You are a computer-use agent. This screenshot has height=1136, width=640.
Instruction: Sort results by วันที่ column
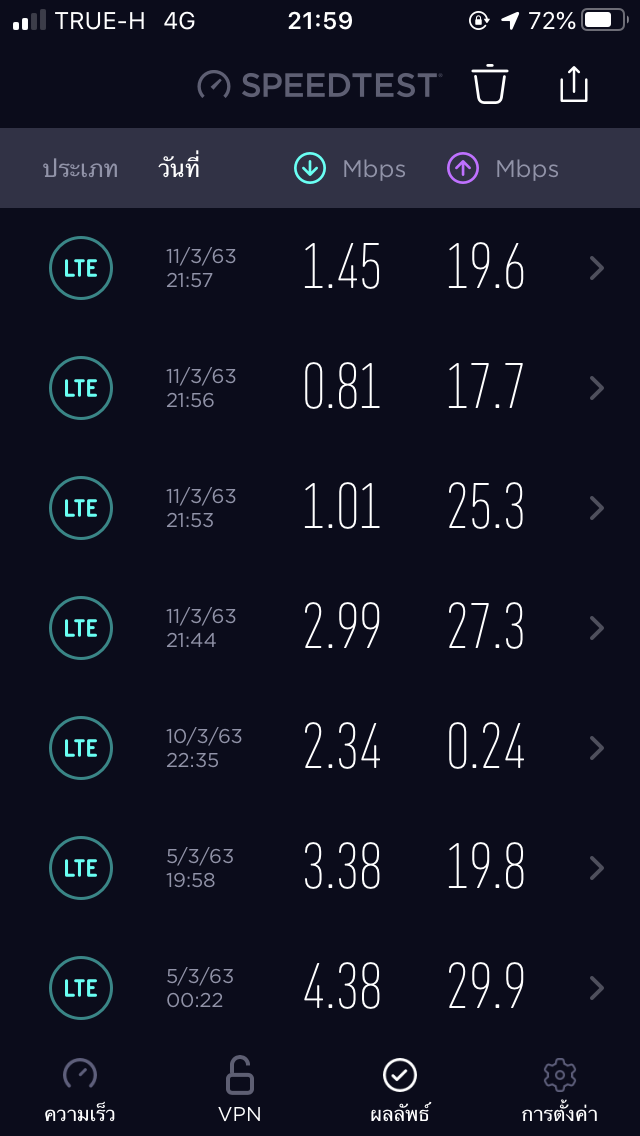pos(179,169)
